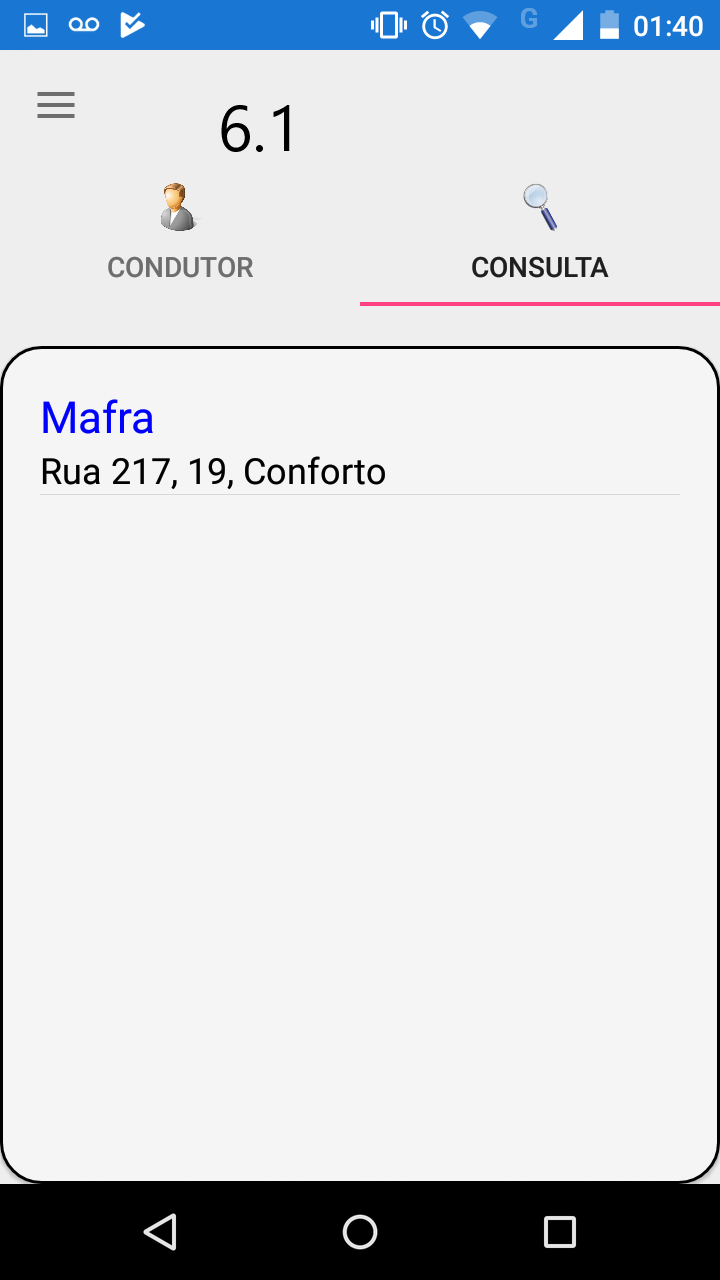The height and width of the screenshot is (1280, 720).
Task: Return to the home screen
Action: coord(360,1232)
